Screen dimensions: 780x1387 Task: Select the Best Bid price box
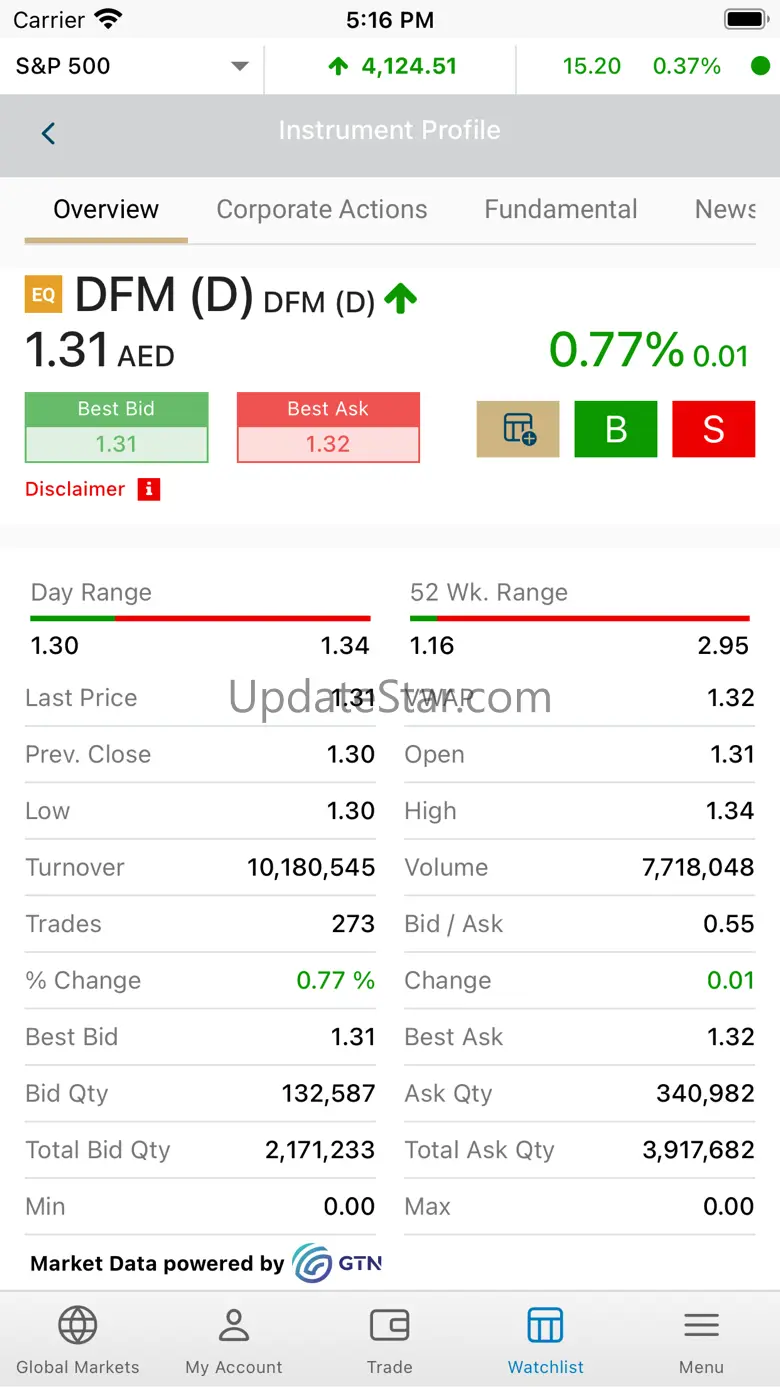click(116, 428)
